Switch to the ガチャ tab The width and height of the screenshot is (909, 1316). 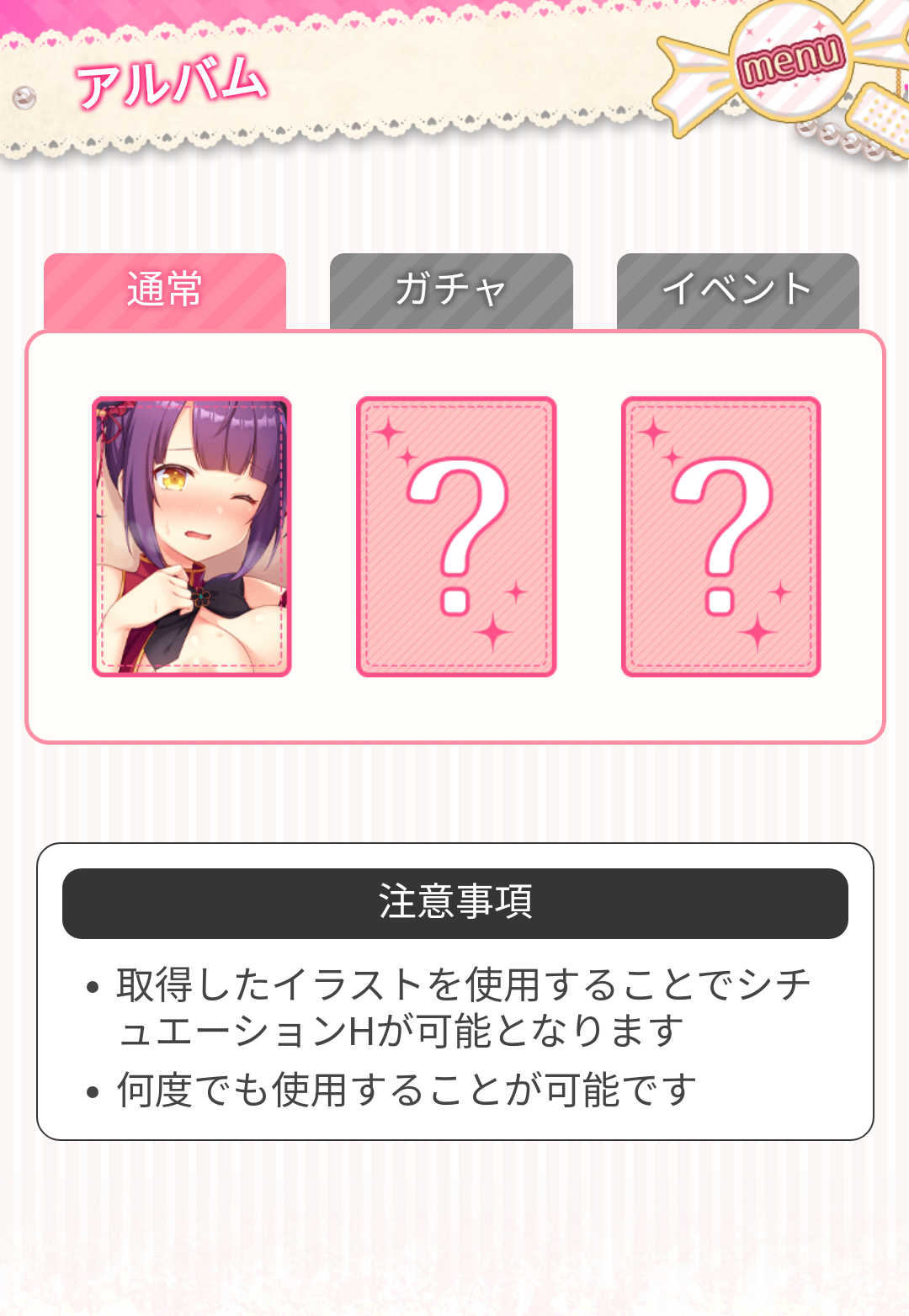coord(451,290)
